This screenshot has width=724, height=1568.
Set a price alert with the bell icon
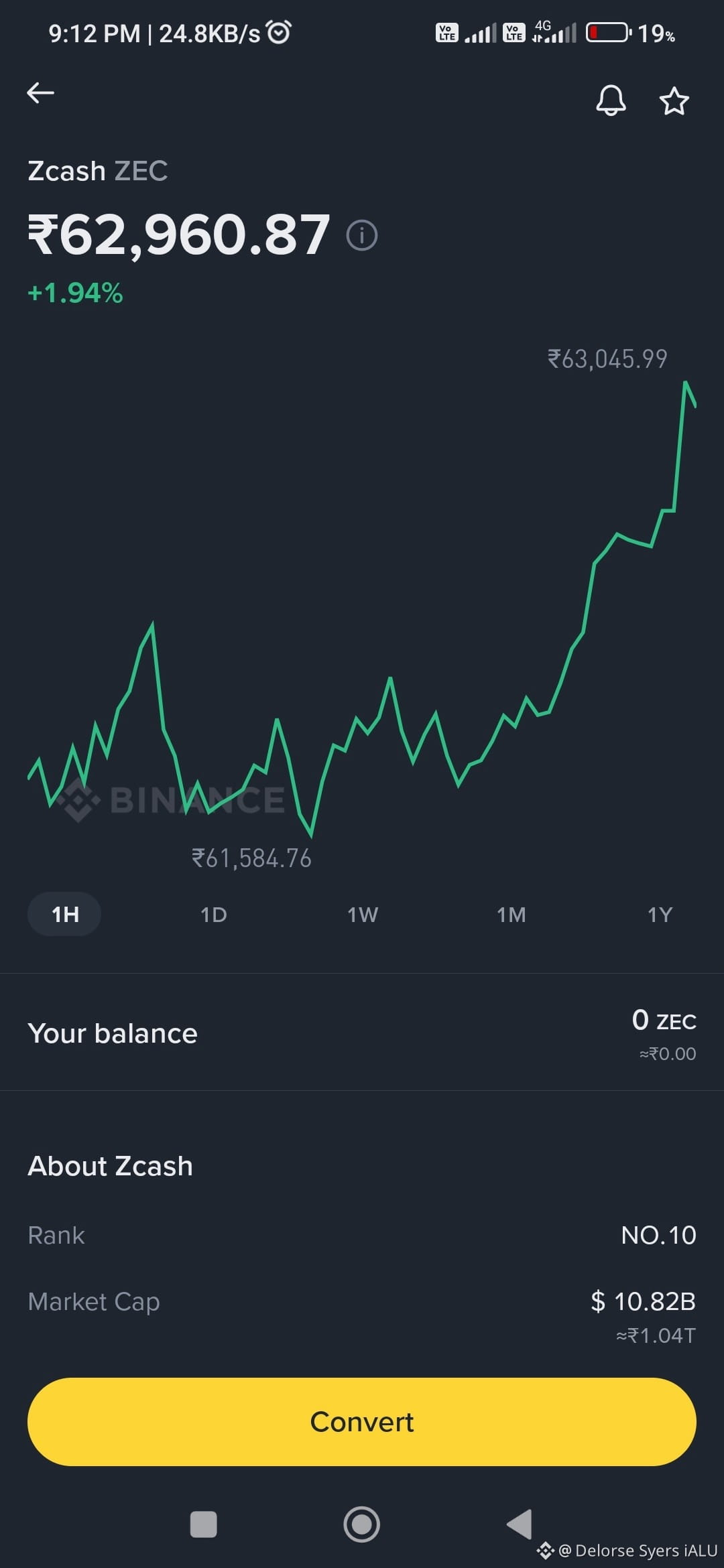pyautogui.click(x=611, y=101)
